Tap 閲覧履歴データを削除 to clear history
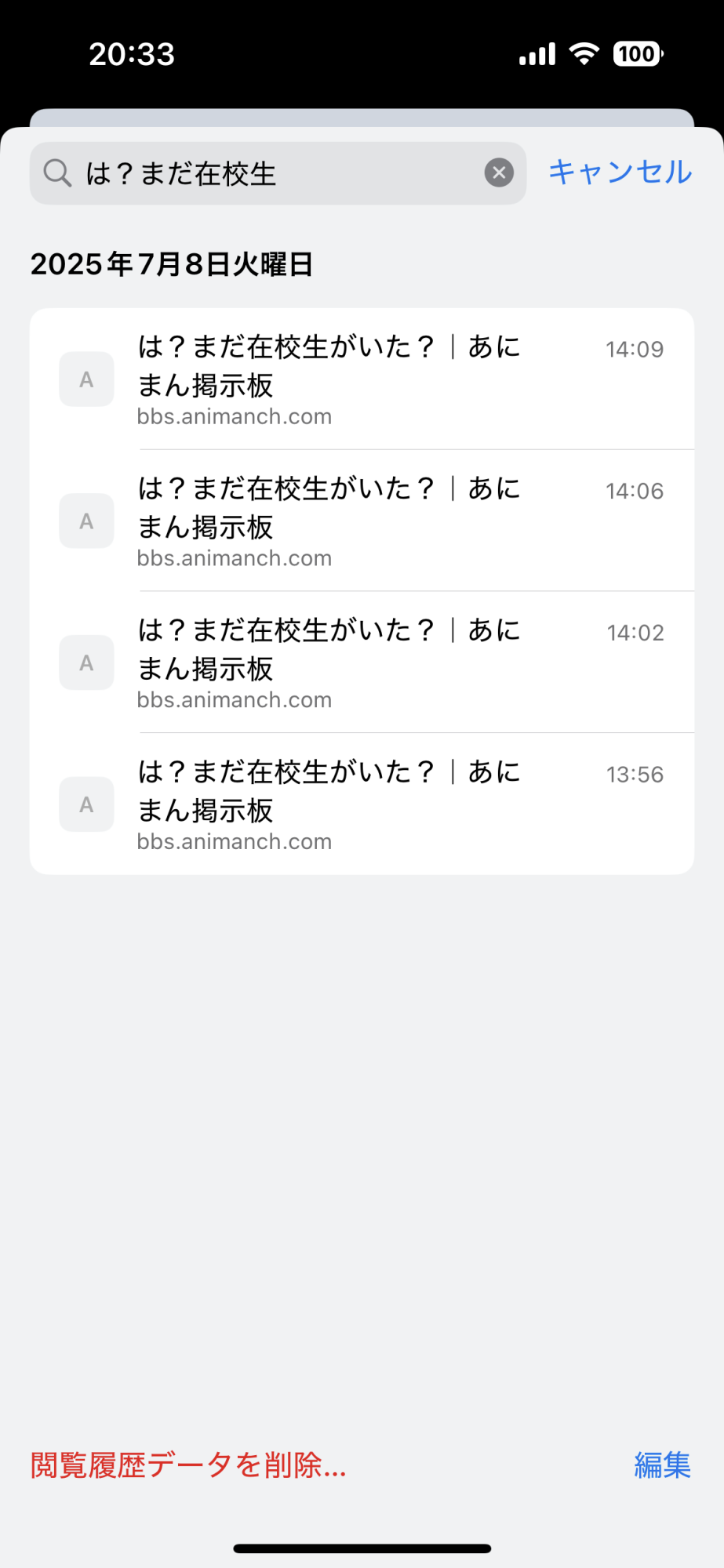Viewport: 724px width, 1568px height. pyautogui.click(x=188, y=1465)
